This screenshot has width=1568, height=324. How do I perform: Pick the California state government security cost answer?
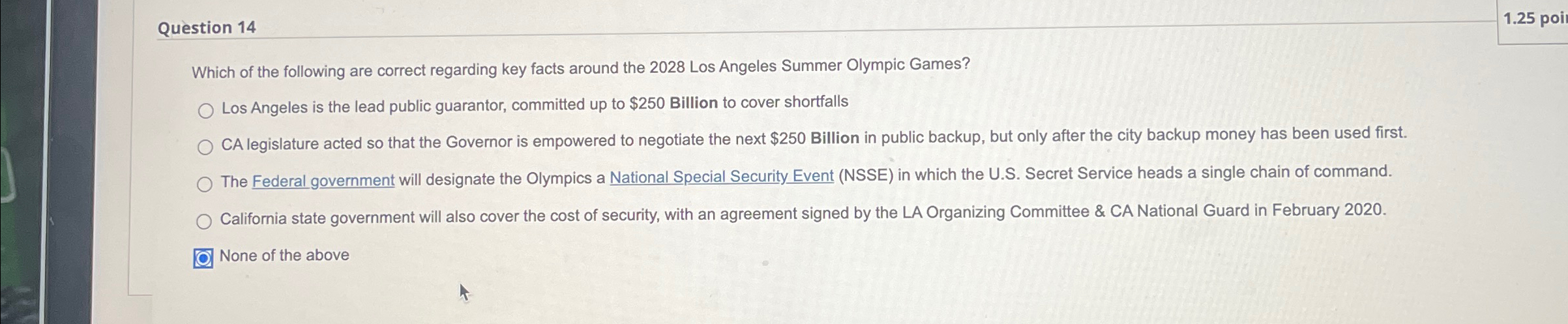[x=203, y=222]
